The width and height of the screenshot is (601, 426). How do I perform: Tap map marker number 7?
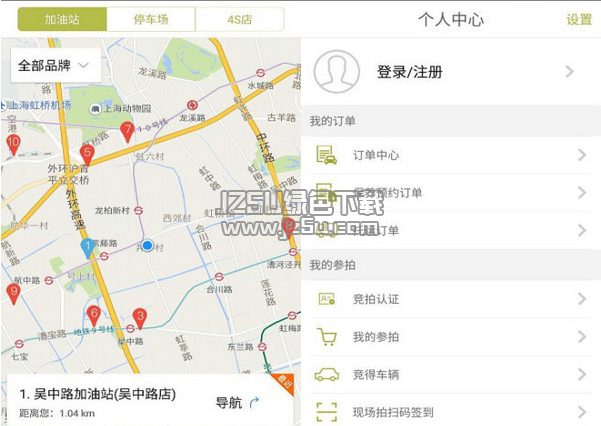pyautogui.click(x=127, y=130)
